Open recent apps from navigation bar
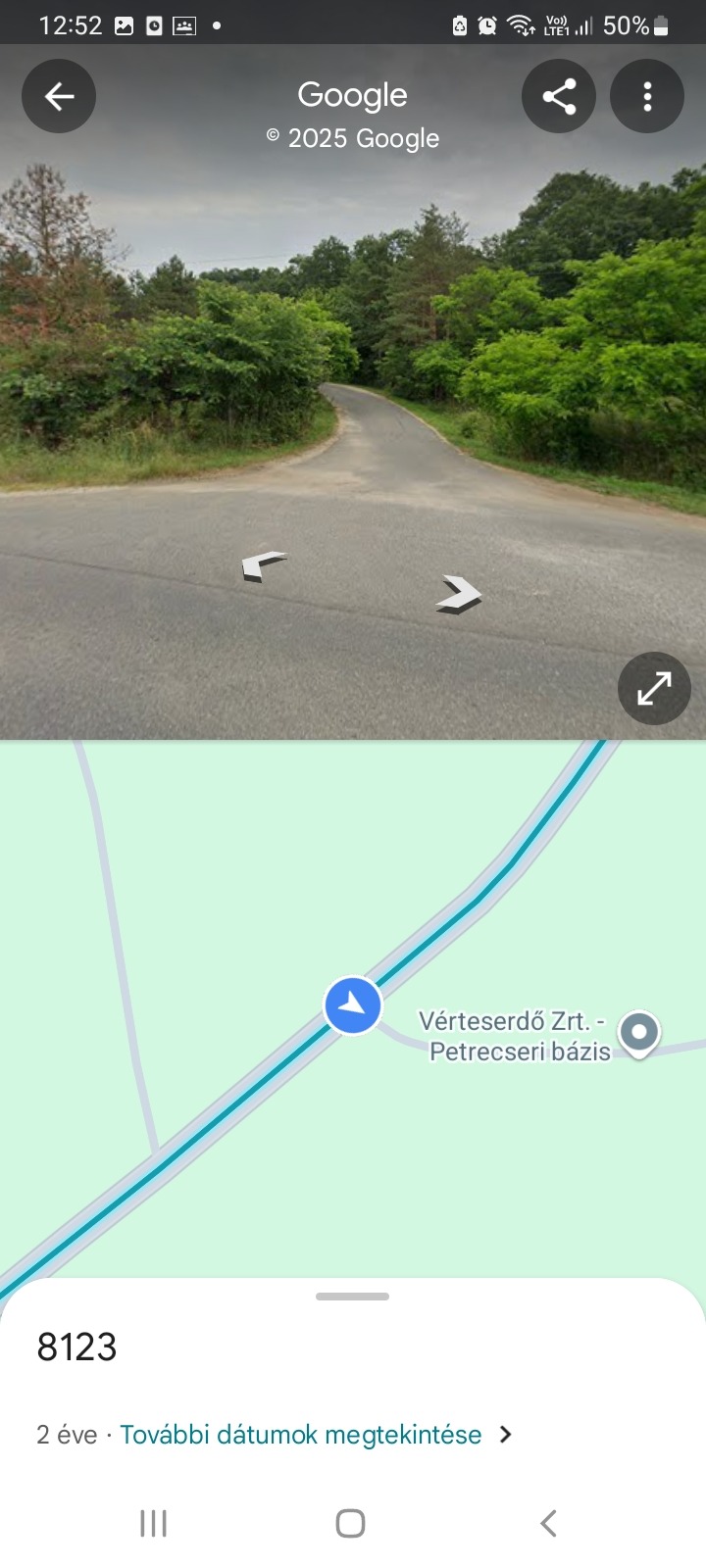The image size is (706, 1568). (x=154, y=1523)
